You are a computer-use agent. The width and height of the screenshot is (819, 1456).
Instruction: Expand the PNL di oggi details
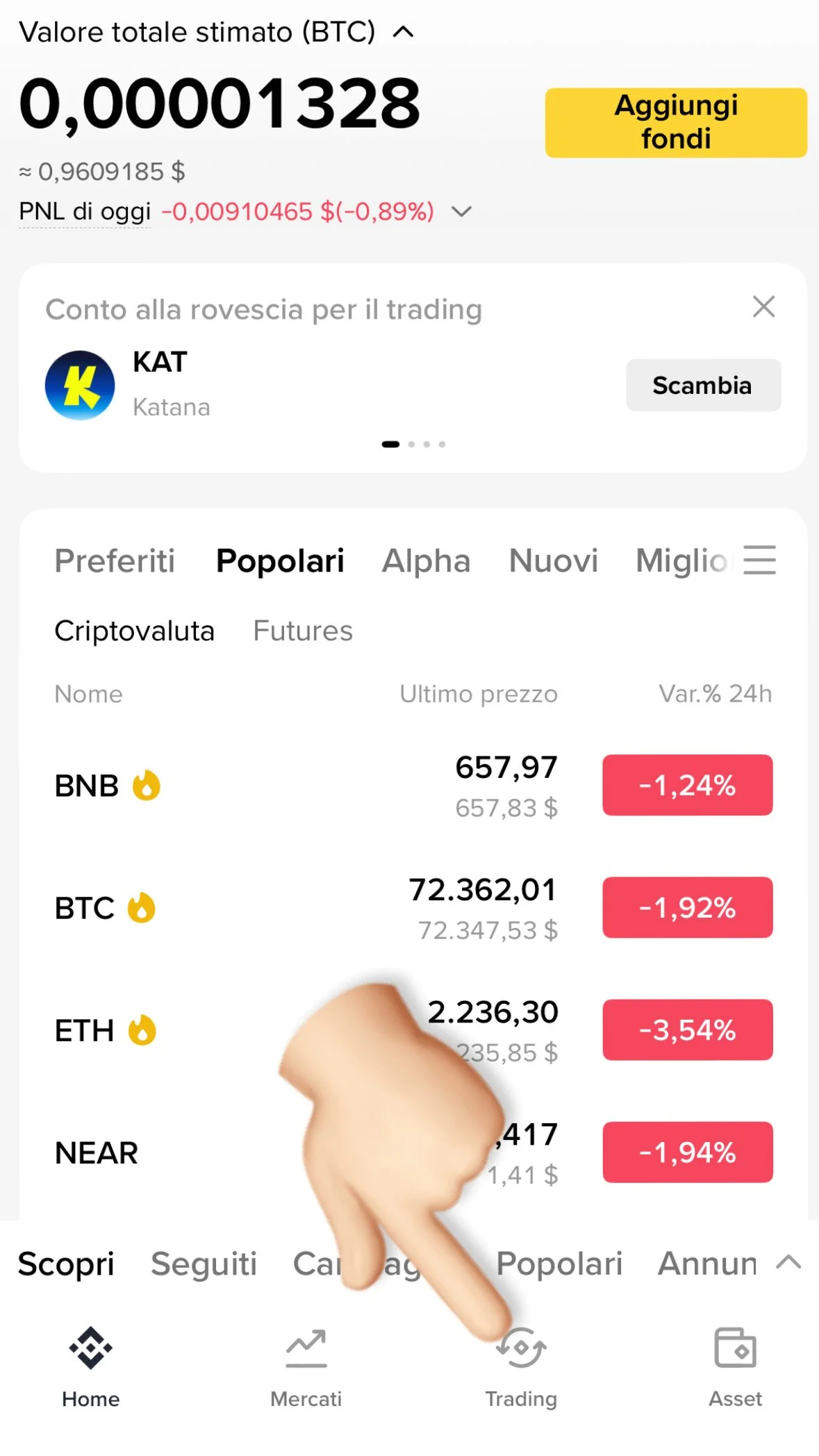pyautogui.click(x=461, y=211)
